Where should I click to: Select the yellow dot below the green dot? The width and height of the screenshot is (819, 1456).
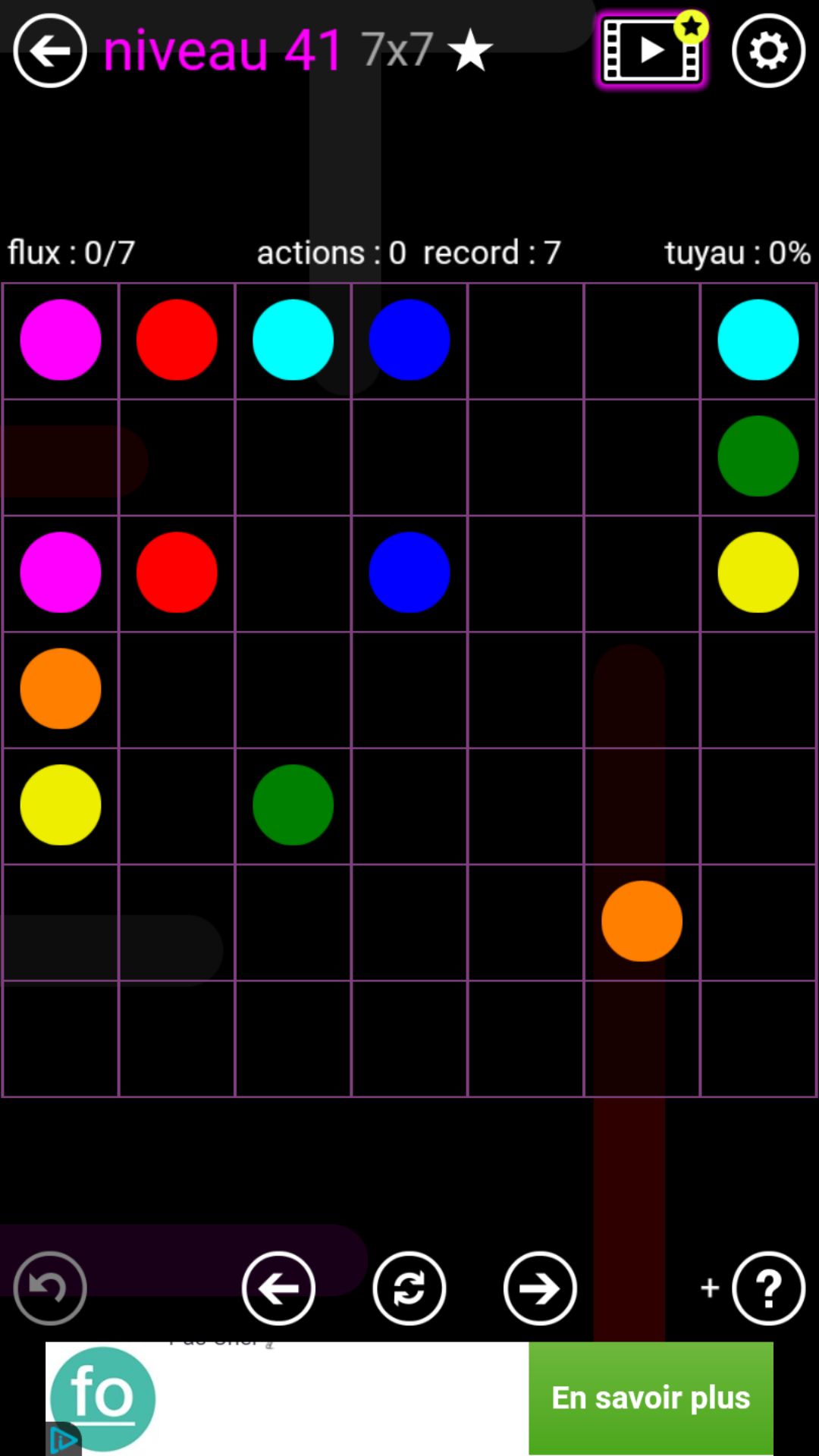758,573
